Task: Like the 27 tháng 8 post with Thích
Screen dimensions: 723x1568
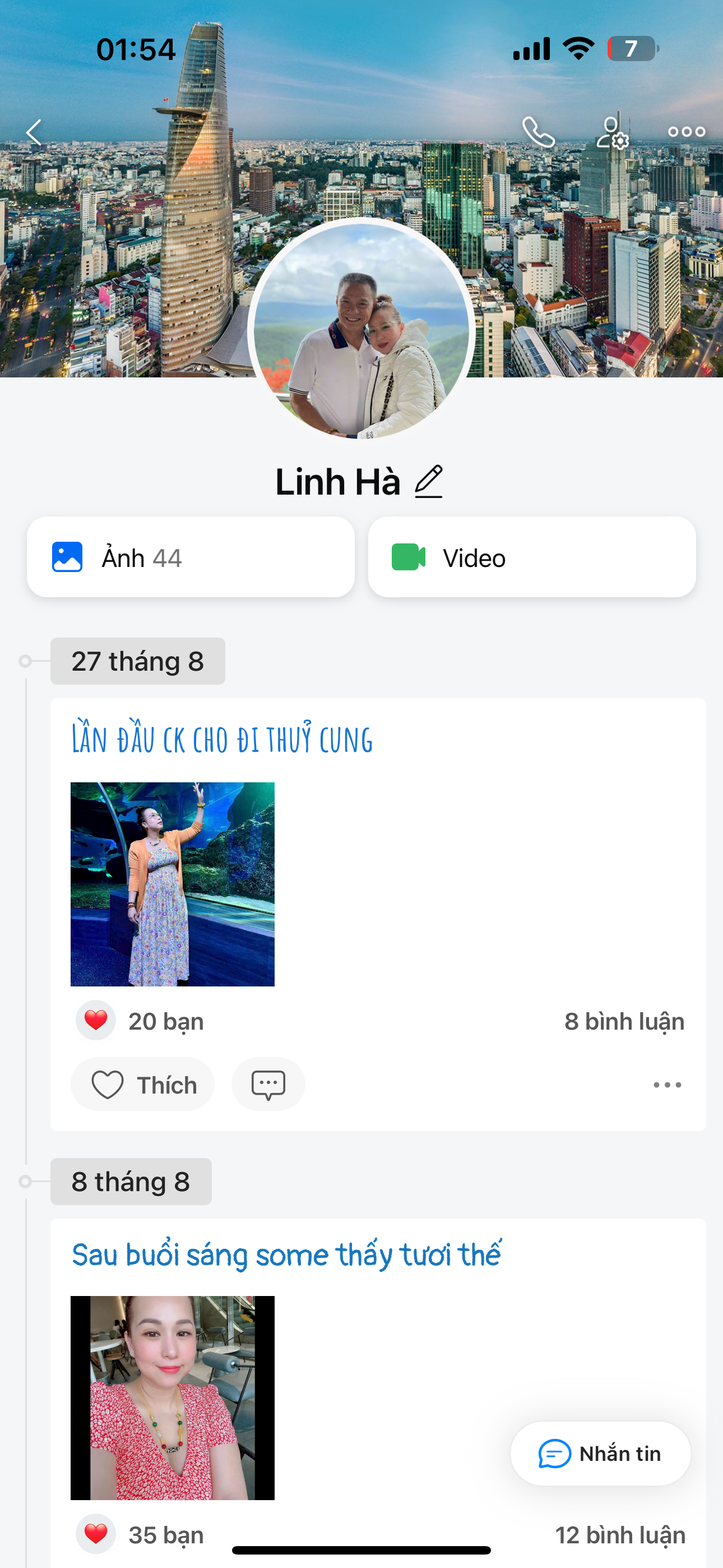Action: tap(143, 1084)
